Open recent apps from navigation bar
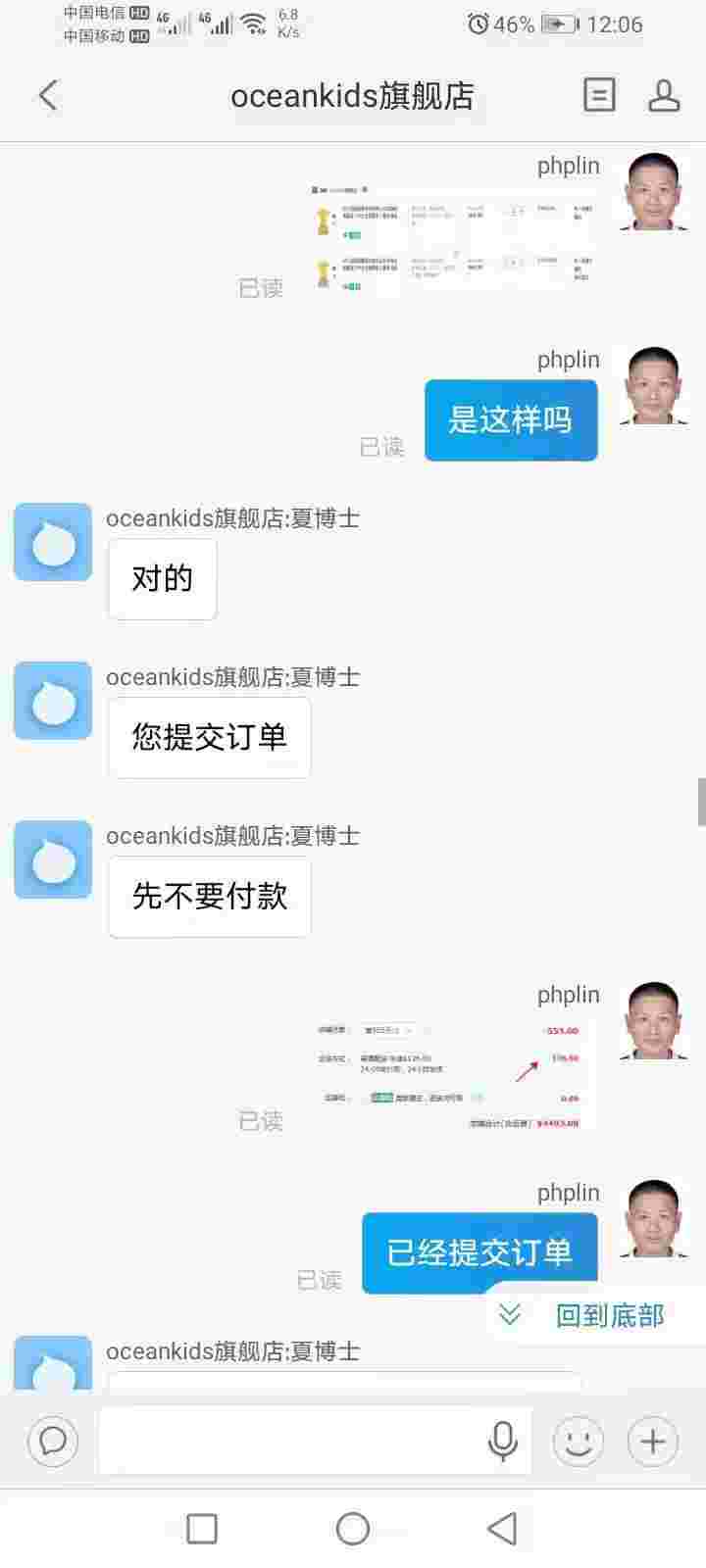Screen dimensions: 706x1568 pos(202,1528)
